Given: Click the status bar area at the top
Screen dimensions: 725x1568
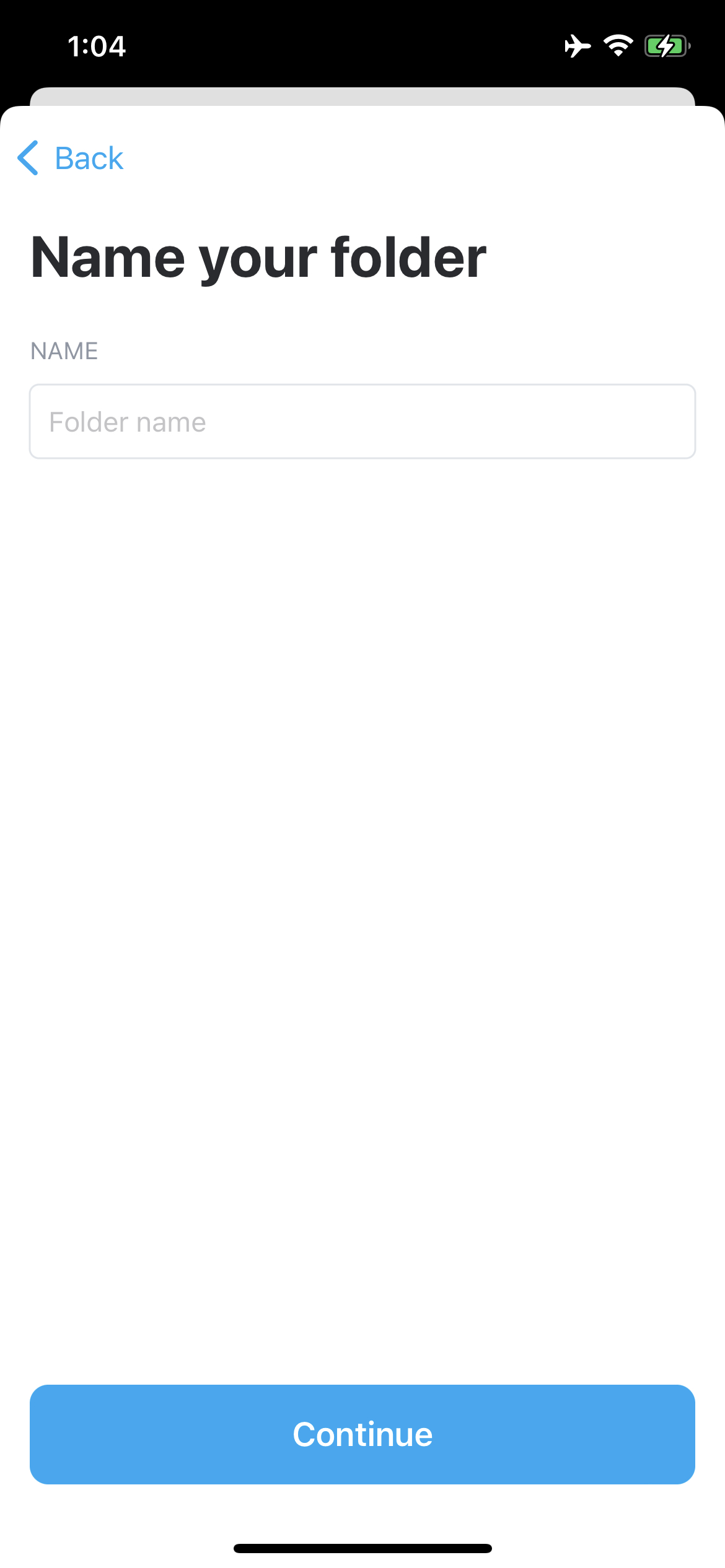Looking at the screenshot, I should click(362, 45).
